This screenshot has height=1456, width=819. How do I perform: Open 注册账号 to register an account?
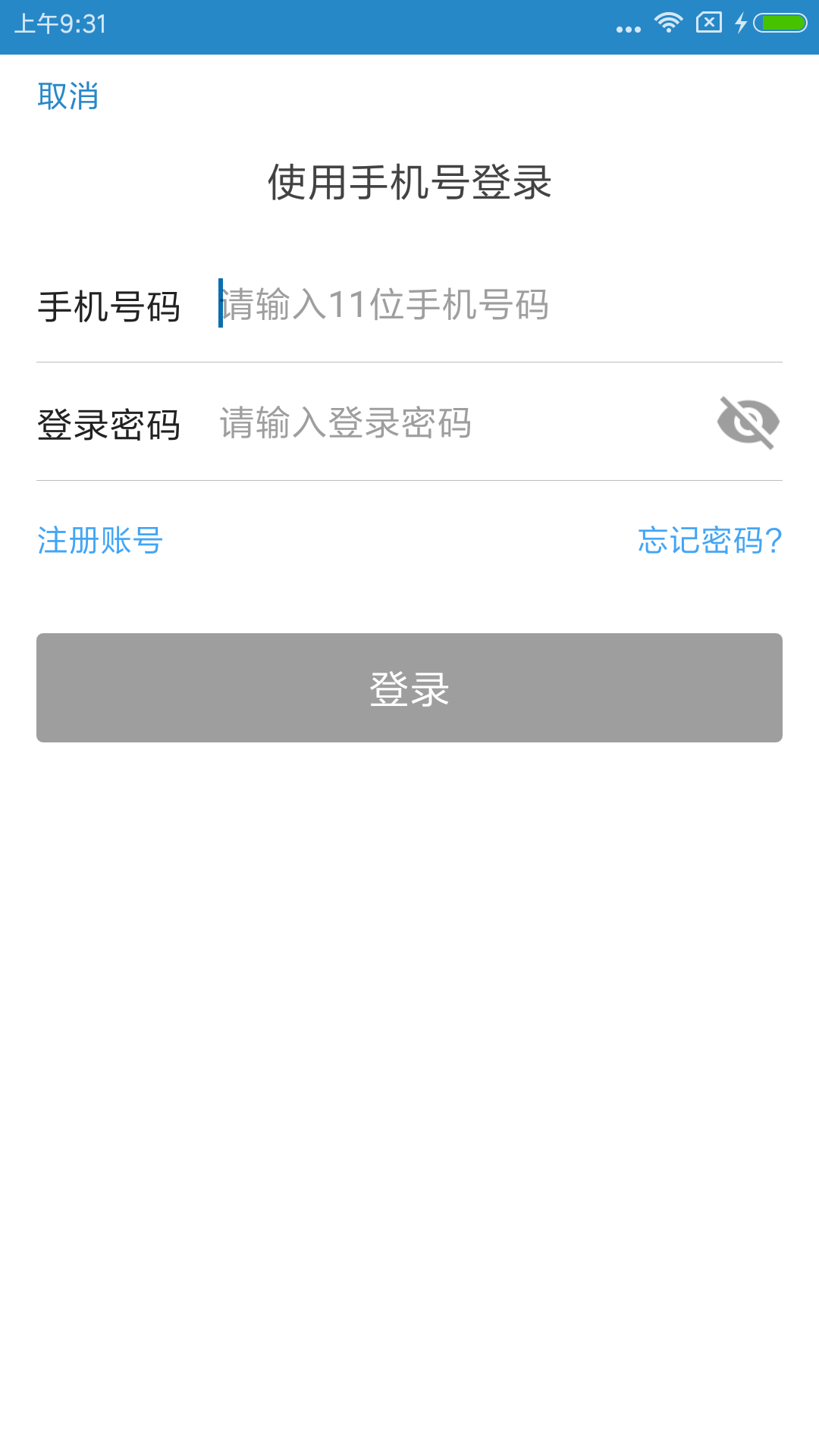point(100,541)
